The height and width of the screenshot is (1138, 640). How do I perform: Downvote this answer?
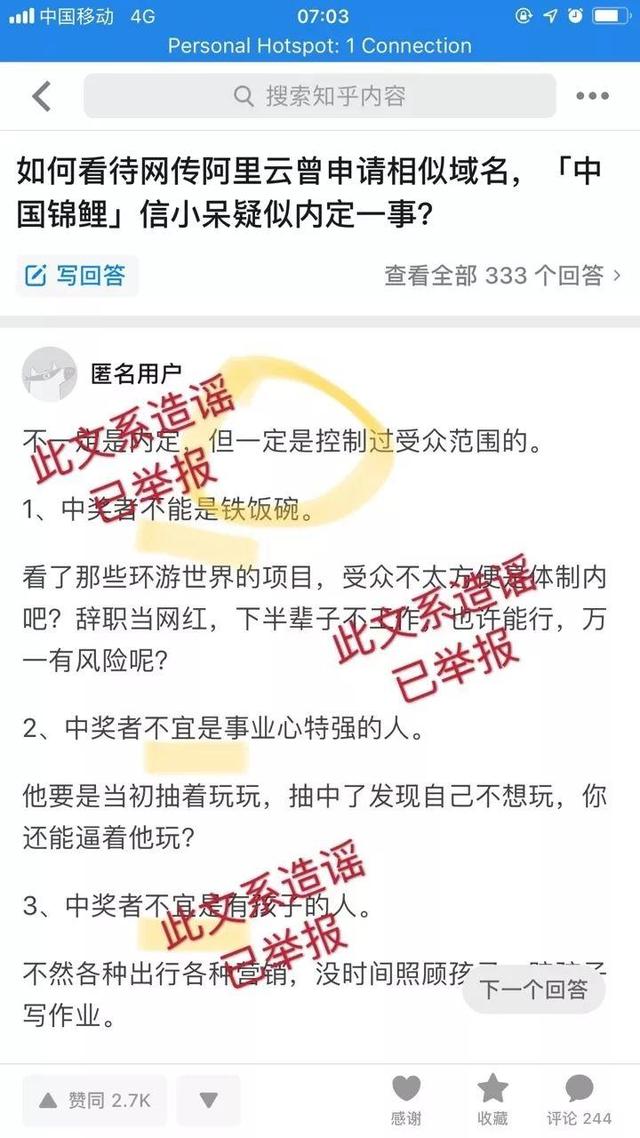(x=208, y=1100)
